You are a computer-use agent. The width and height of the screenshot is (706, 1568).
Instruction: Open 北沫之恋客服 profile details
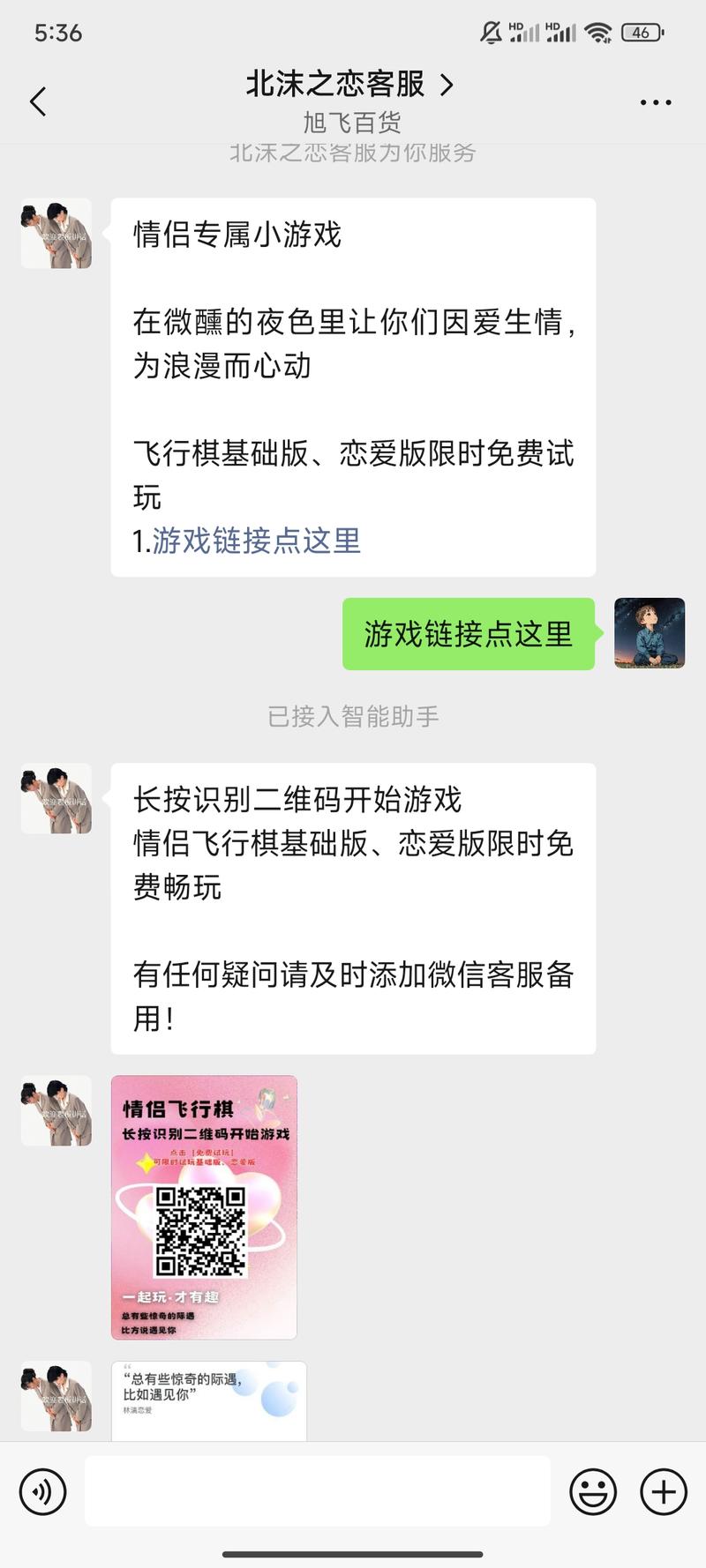[349, 85]
